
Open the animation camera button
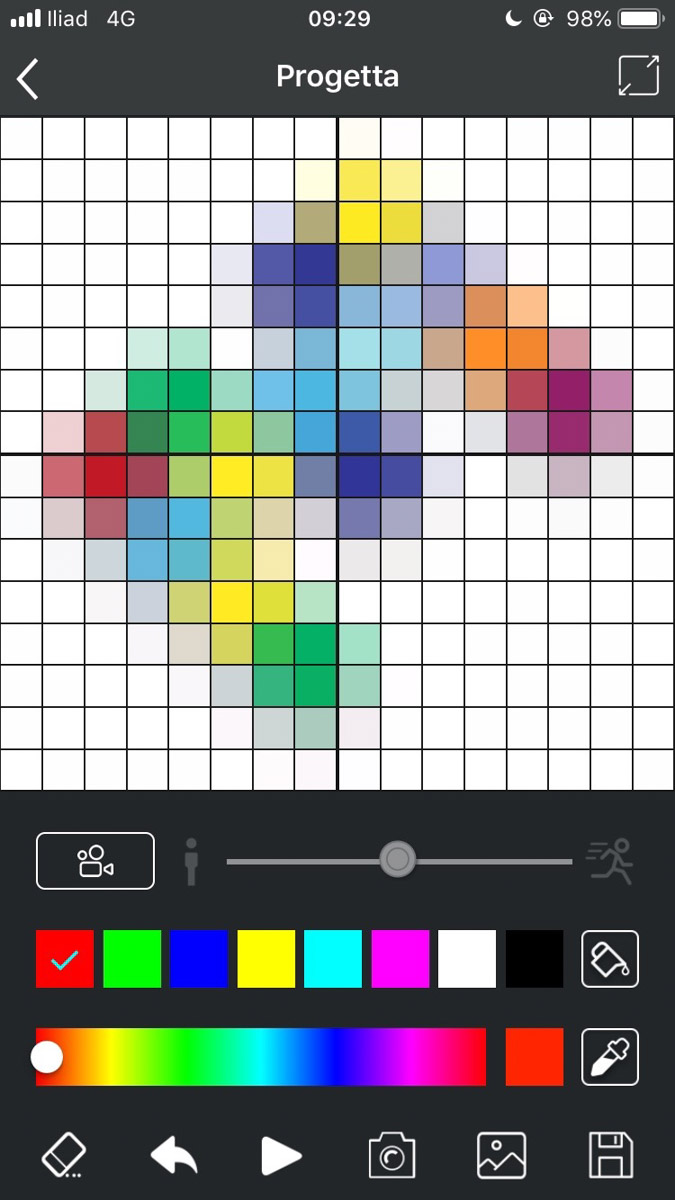coord(95,861)
